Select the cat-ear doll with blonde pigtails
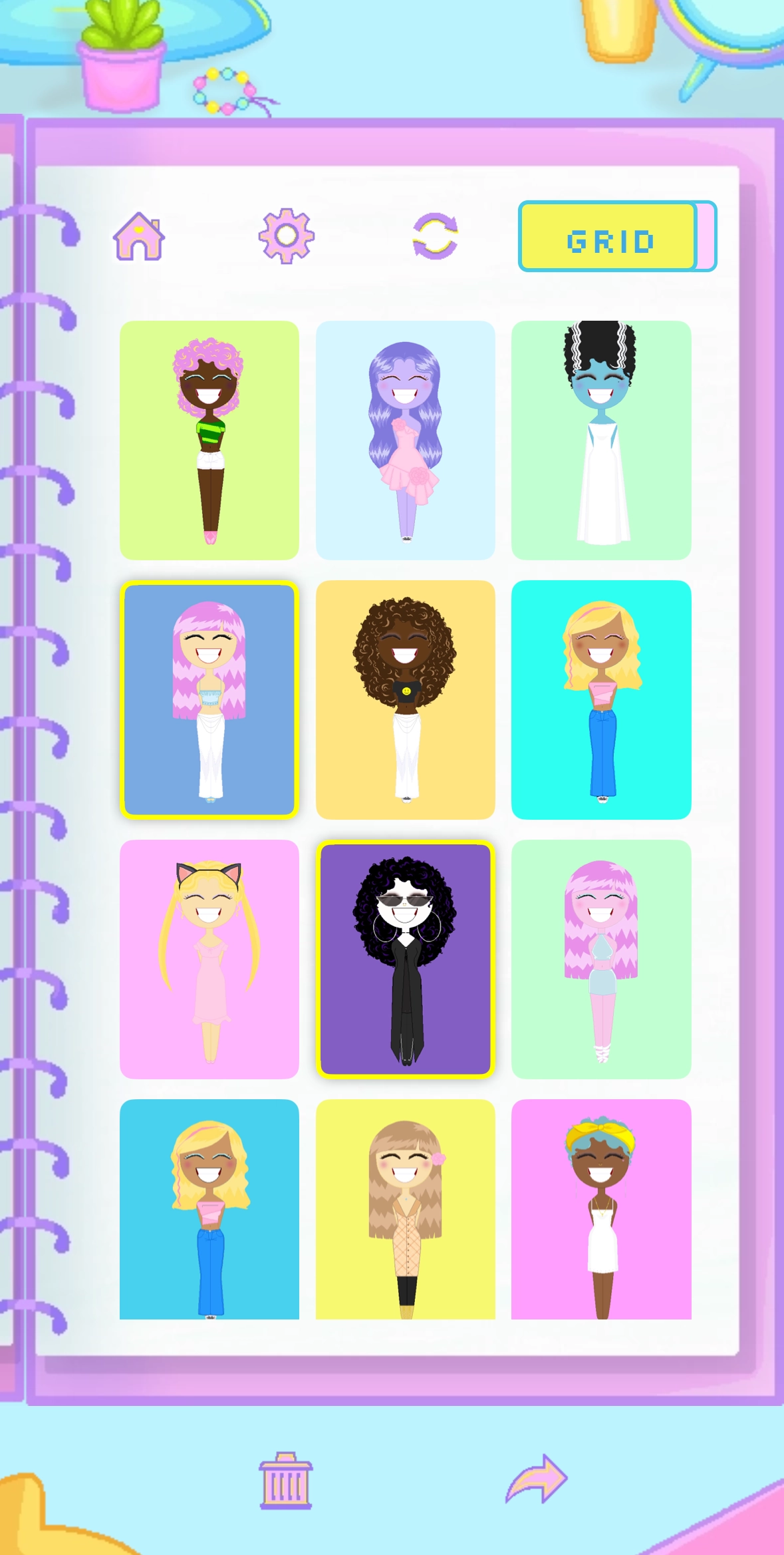The width and height of the screenshot is (784, 1555). (x=209, y=959)
